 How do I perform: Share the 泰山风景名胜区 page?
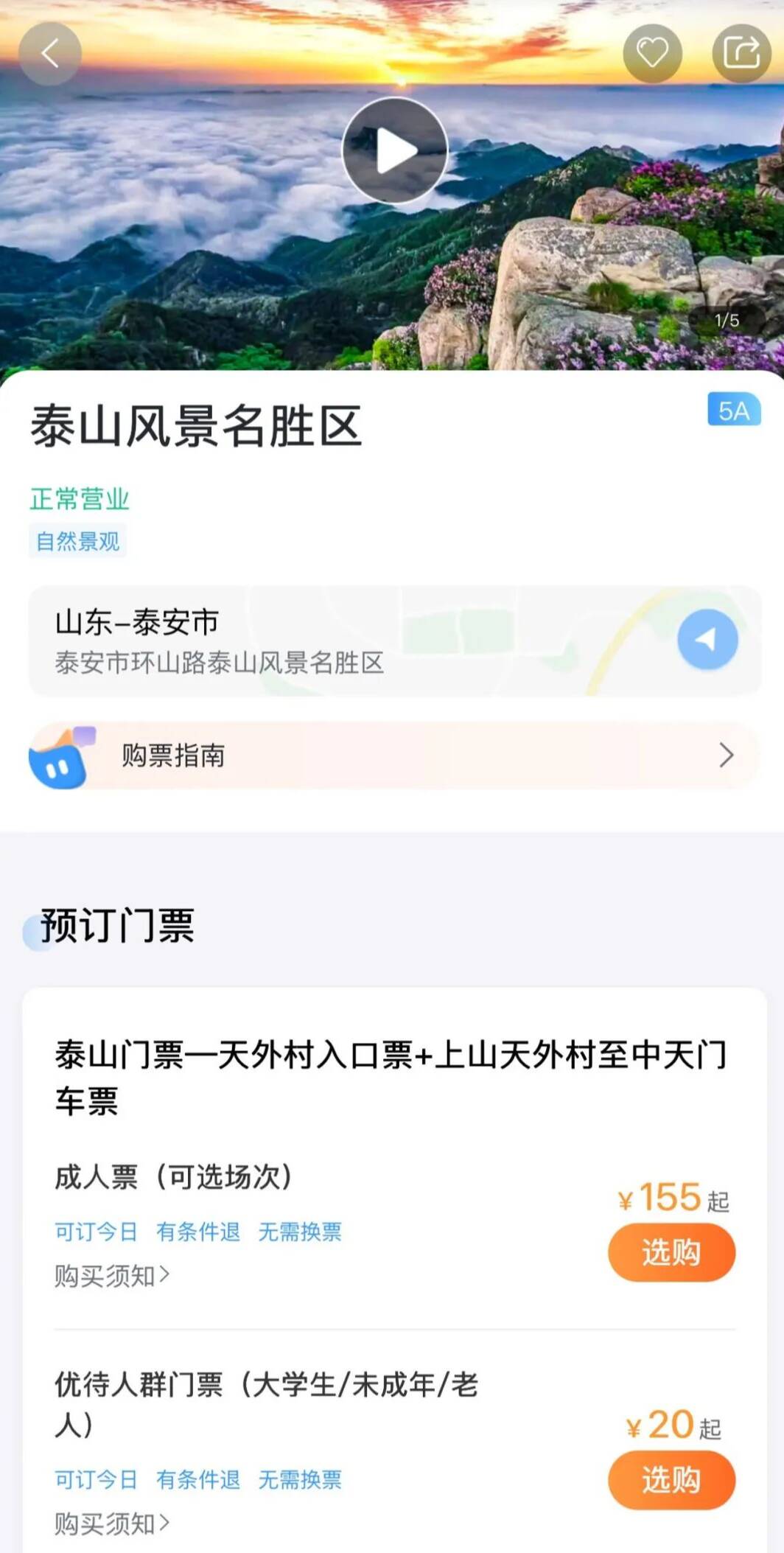tap(741, 53)
